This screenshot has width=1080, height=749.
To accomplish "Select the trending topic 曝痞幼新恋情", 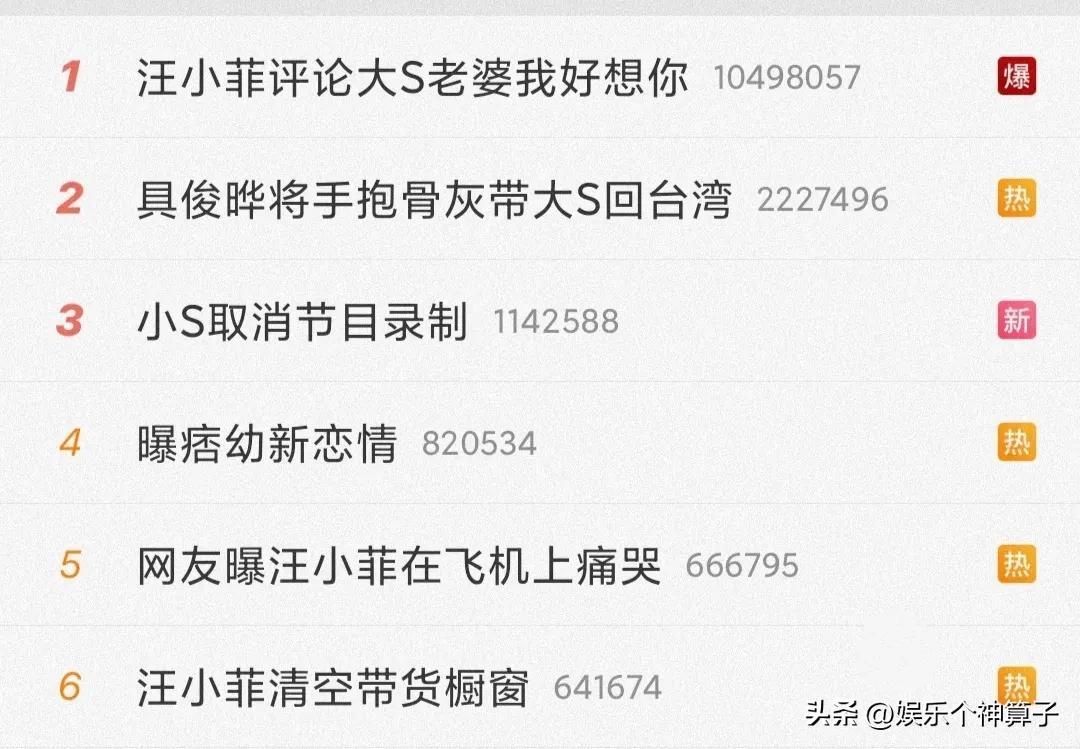I will [x=267, y=444].
